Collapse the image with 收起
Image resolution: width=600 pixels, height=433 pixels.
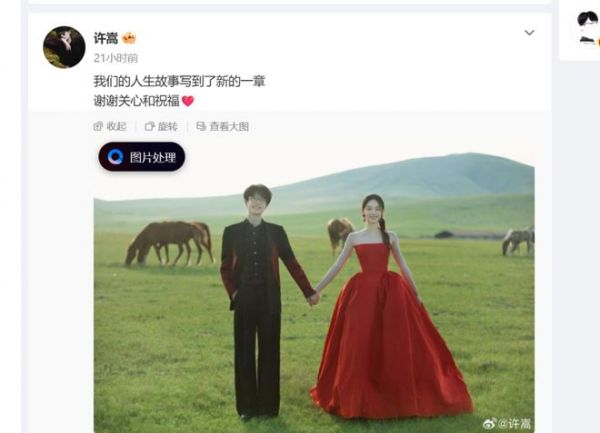pyautogui.click(x=110, y=126)
